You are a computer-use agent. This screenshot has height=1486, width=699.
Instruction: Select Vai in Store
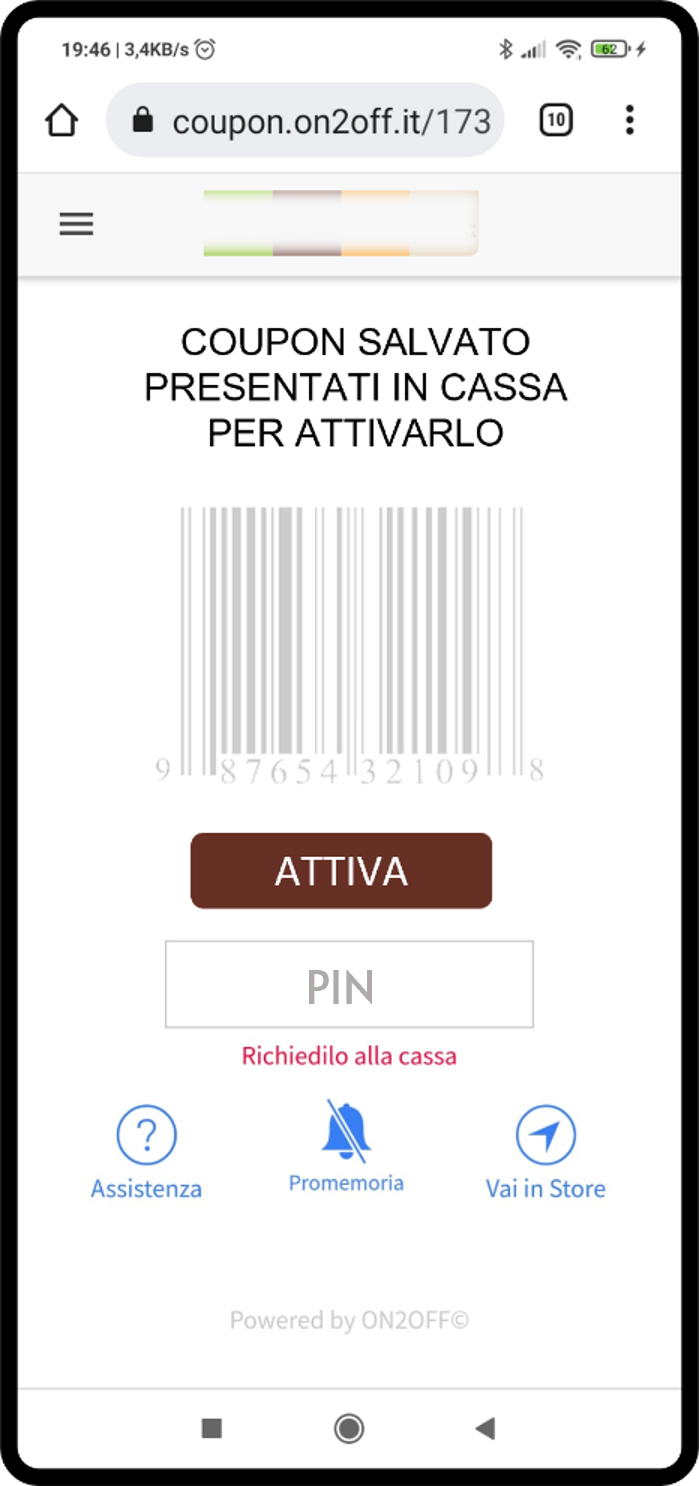click(x=546, y=1151)
